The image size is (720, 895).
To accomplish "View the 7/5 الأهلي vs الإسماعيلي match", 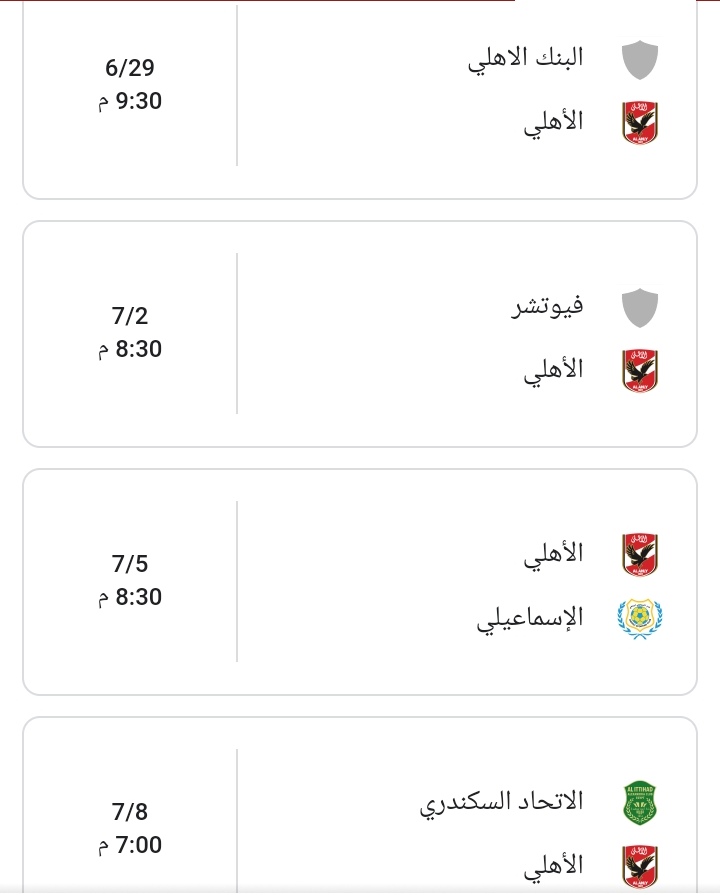I will 360,582.
